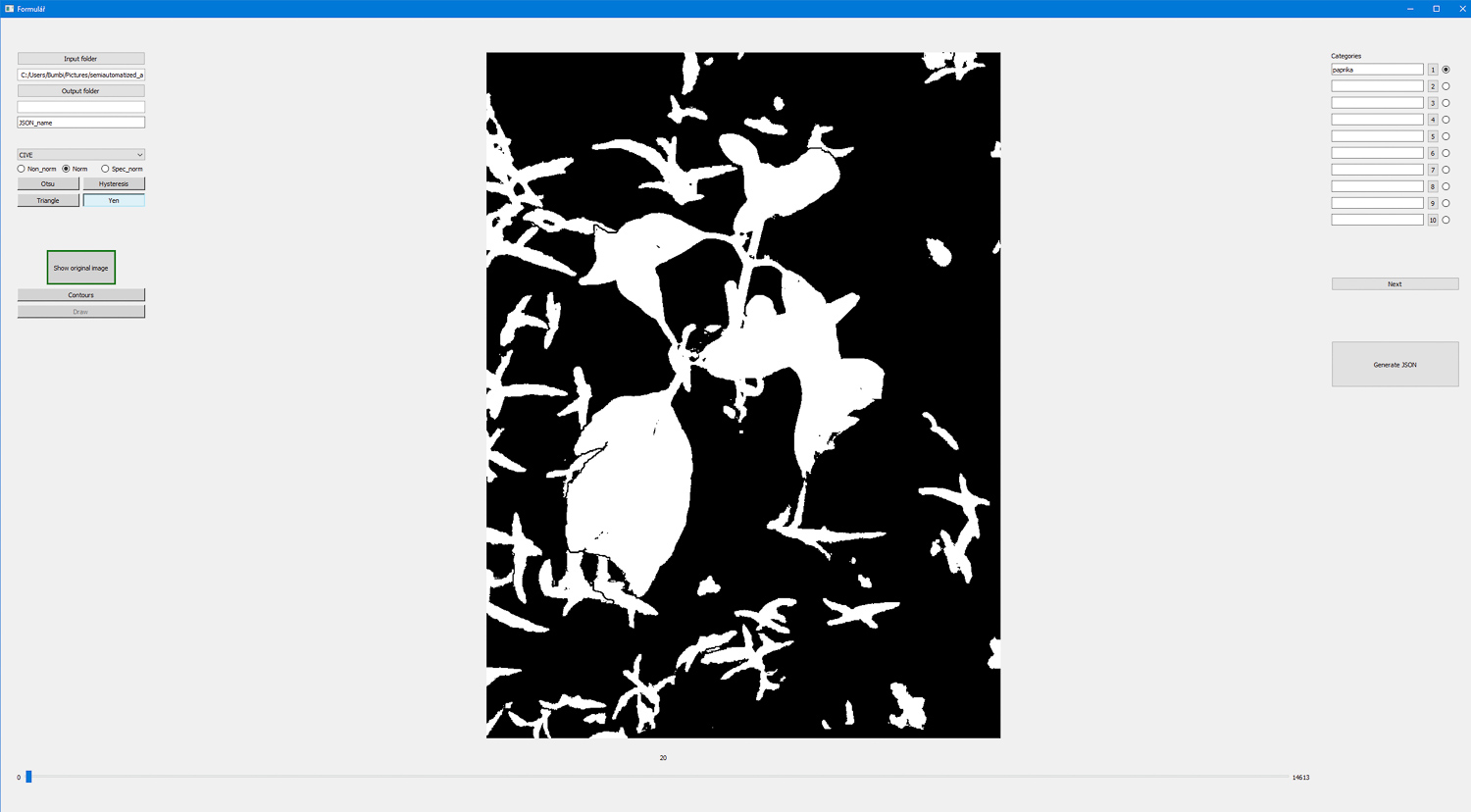The width and height of the screenshot is (1471, 812).
Task: Close the Formulář window
Action: (1462, 9)
